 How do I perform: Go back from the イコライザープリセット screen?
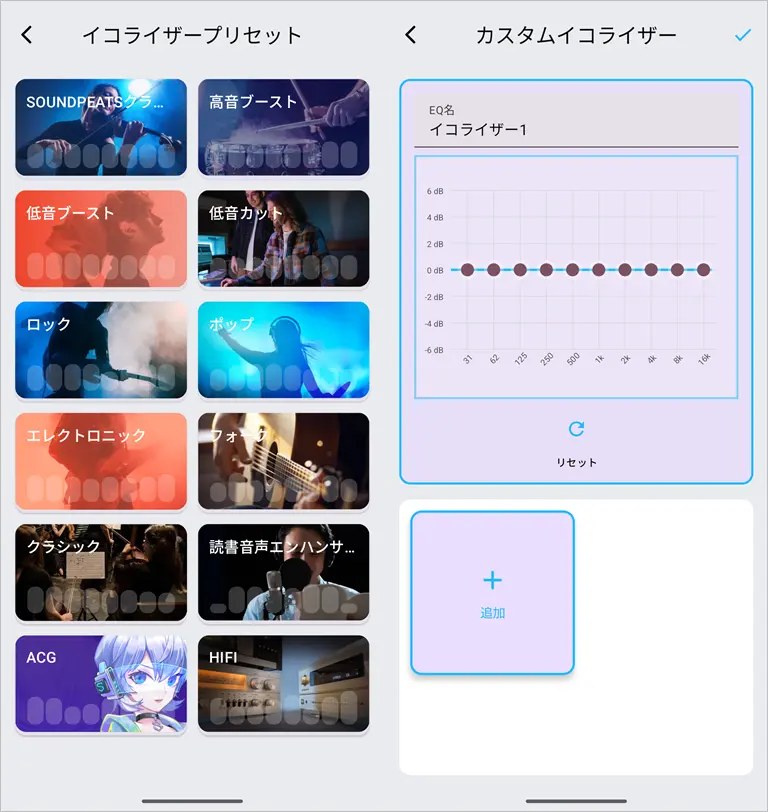[27, 35]
